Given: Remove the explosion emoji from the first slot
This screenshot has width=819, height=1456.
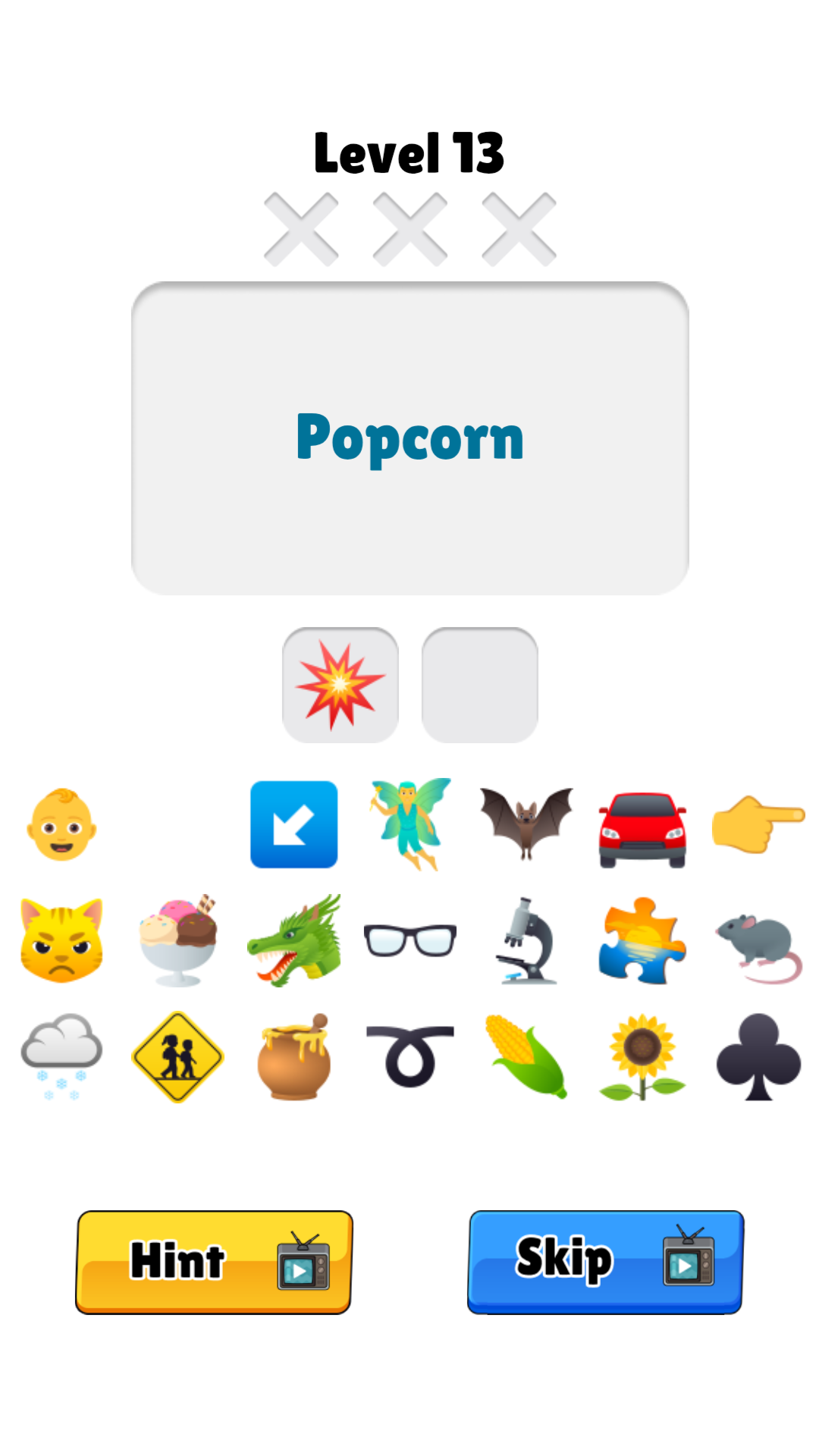Looking at the screenshot, I should tap(340, 685).
